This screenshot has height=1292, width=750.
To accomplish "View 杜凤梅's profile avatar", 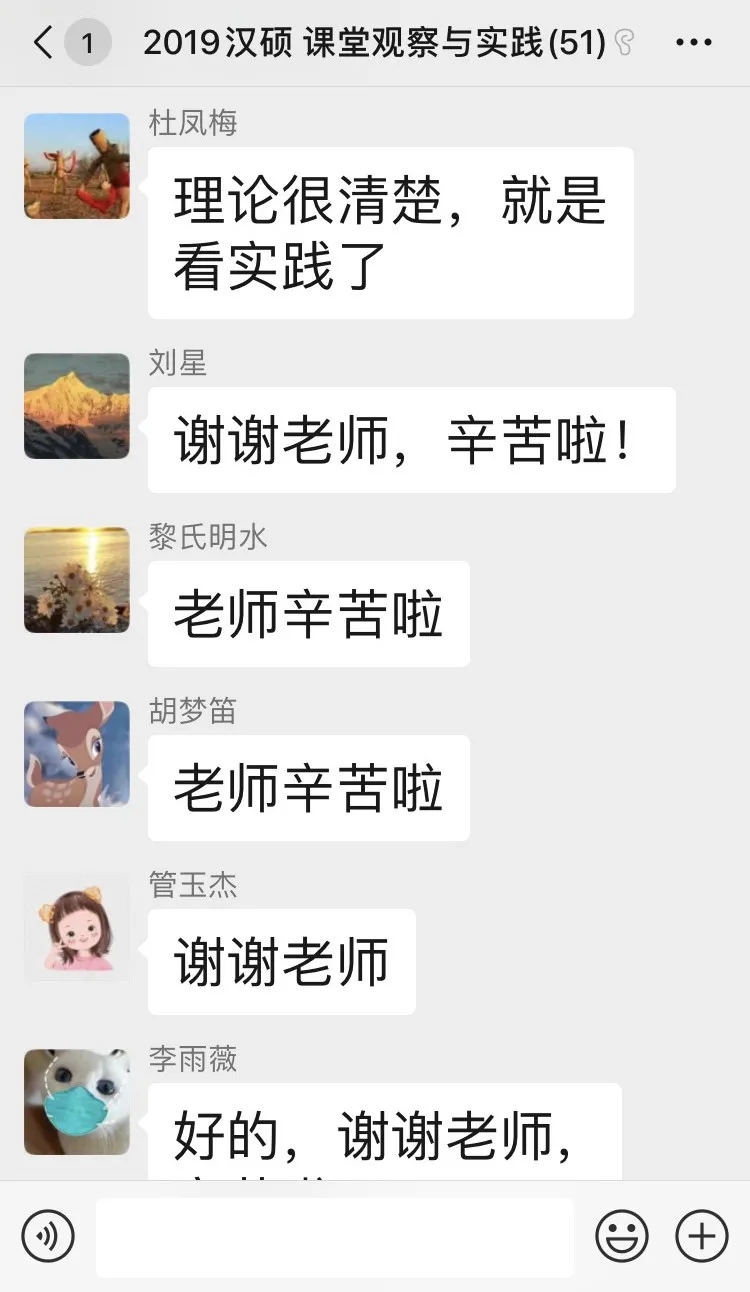I will [x=77, y=166].
